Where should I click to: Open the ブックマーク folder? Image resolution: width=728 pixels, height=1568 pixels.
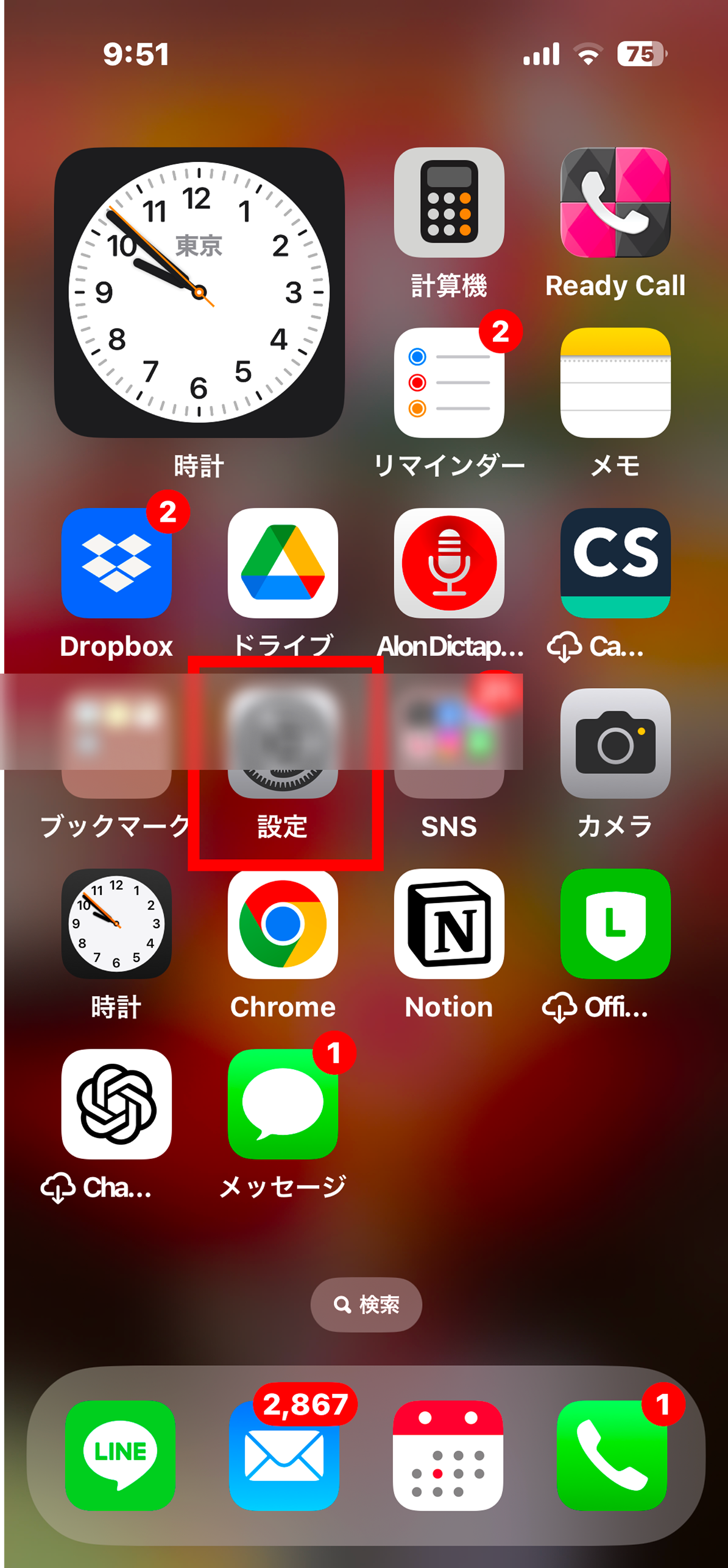pos(116,744)
